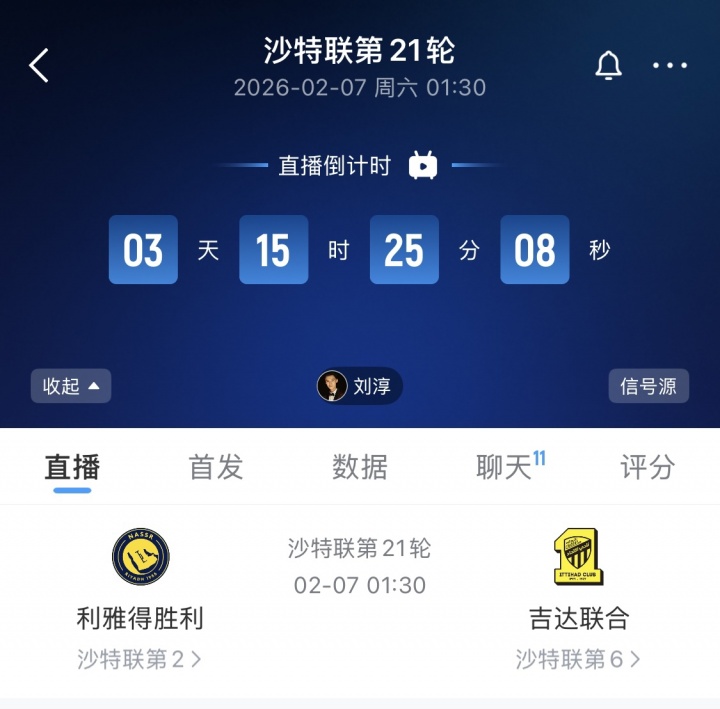Switch to the 直播 tab
Viewport: 720px width, 709px height.
coord(72,467)
